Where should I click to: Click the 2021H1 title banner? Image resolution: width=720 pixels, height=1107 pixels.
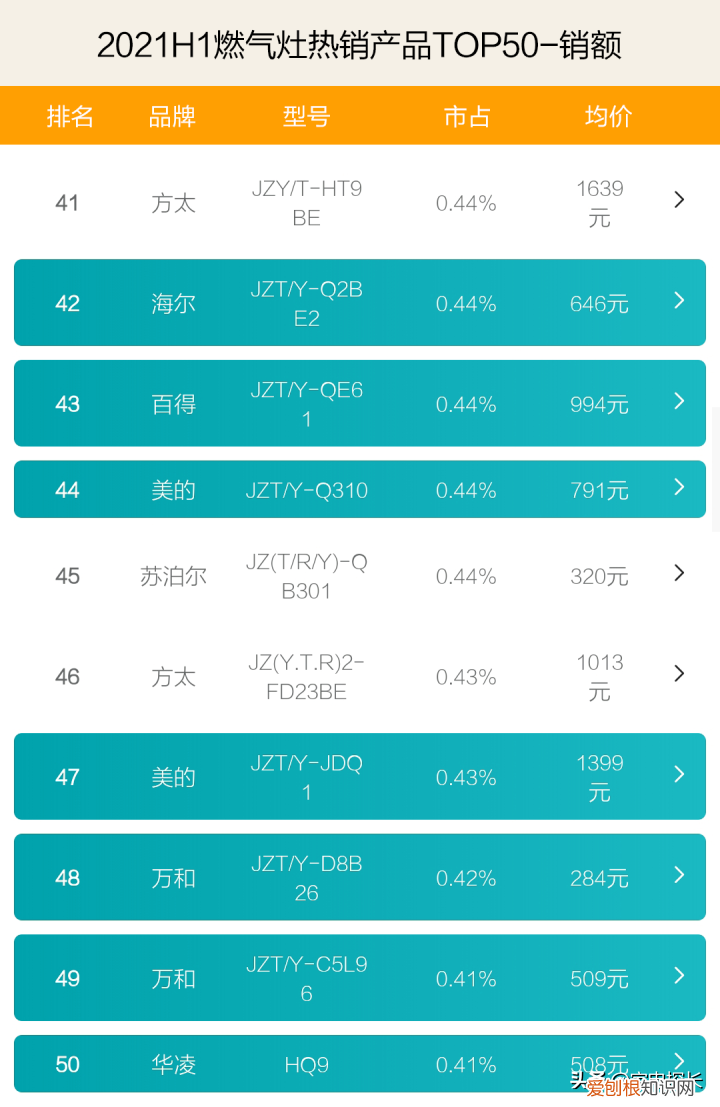[360, 45]
